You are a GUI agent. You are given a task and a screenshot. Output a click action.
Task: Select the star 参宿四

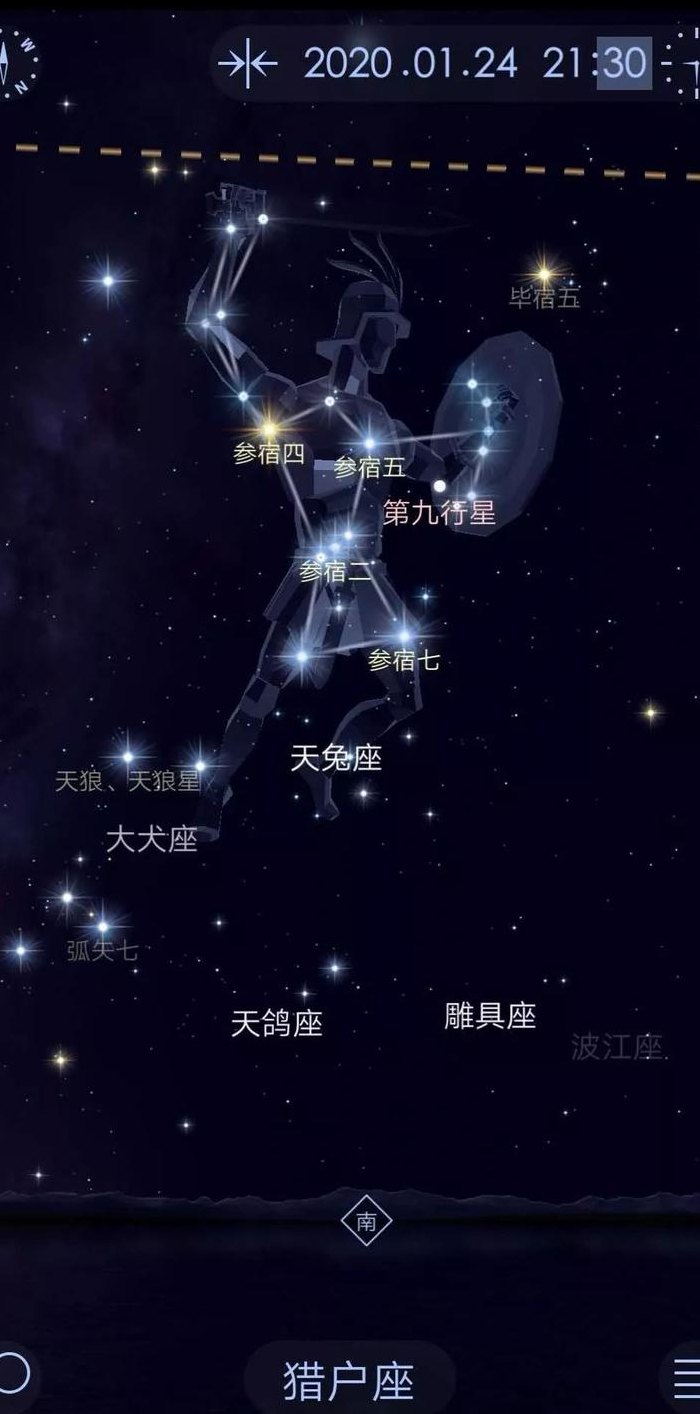(x=268, y=430)
